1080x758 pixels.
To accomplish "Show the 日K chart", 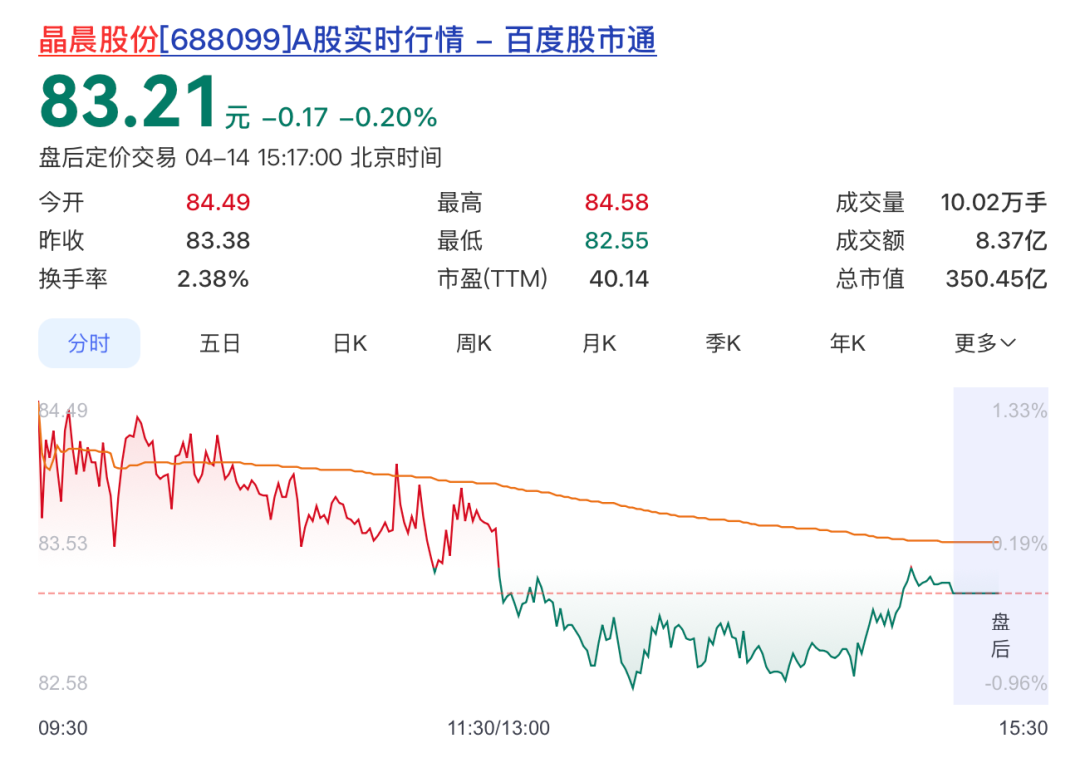I will coord(350,344).
